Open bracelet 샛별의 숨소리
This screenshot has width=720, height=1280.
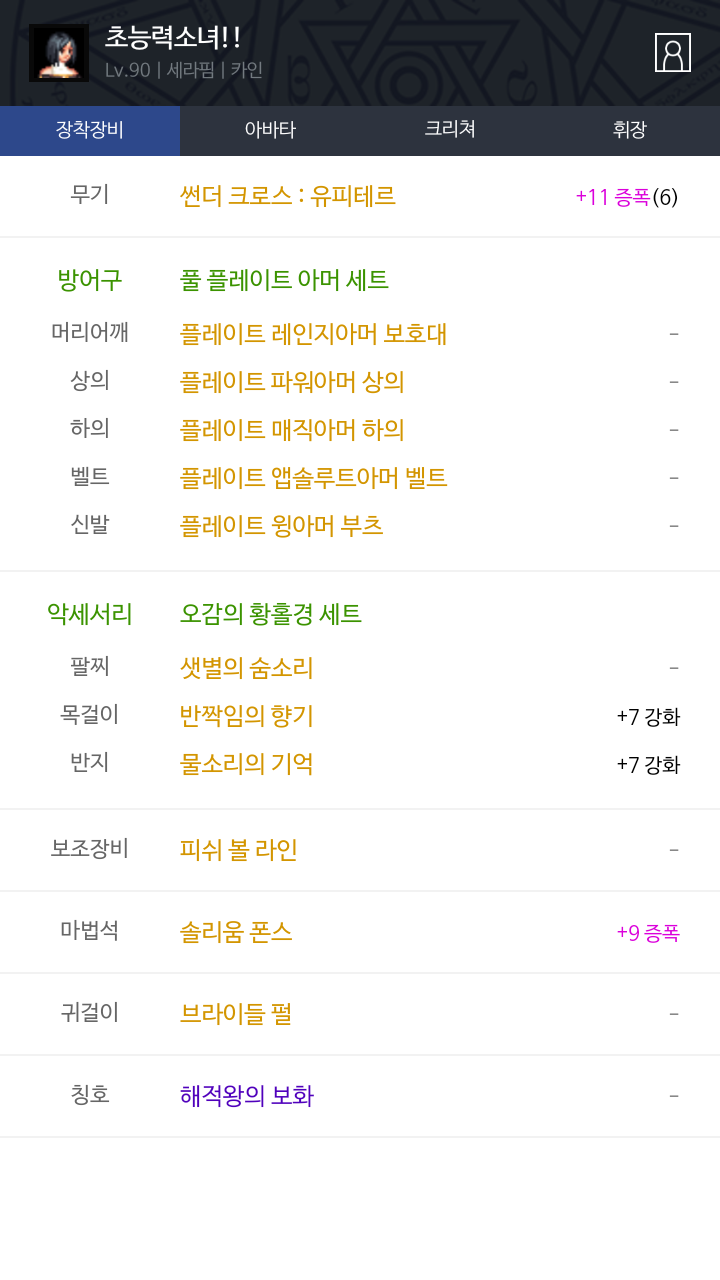coord(246,668)
